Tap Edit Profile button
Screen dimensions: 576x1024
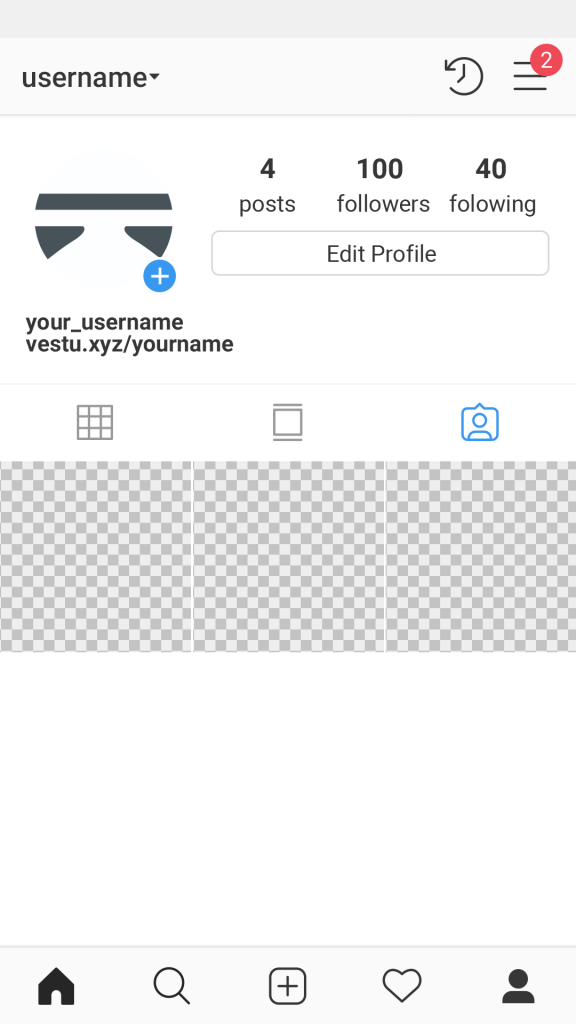[x=380, y=253]
